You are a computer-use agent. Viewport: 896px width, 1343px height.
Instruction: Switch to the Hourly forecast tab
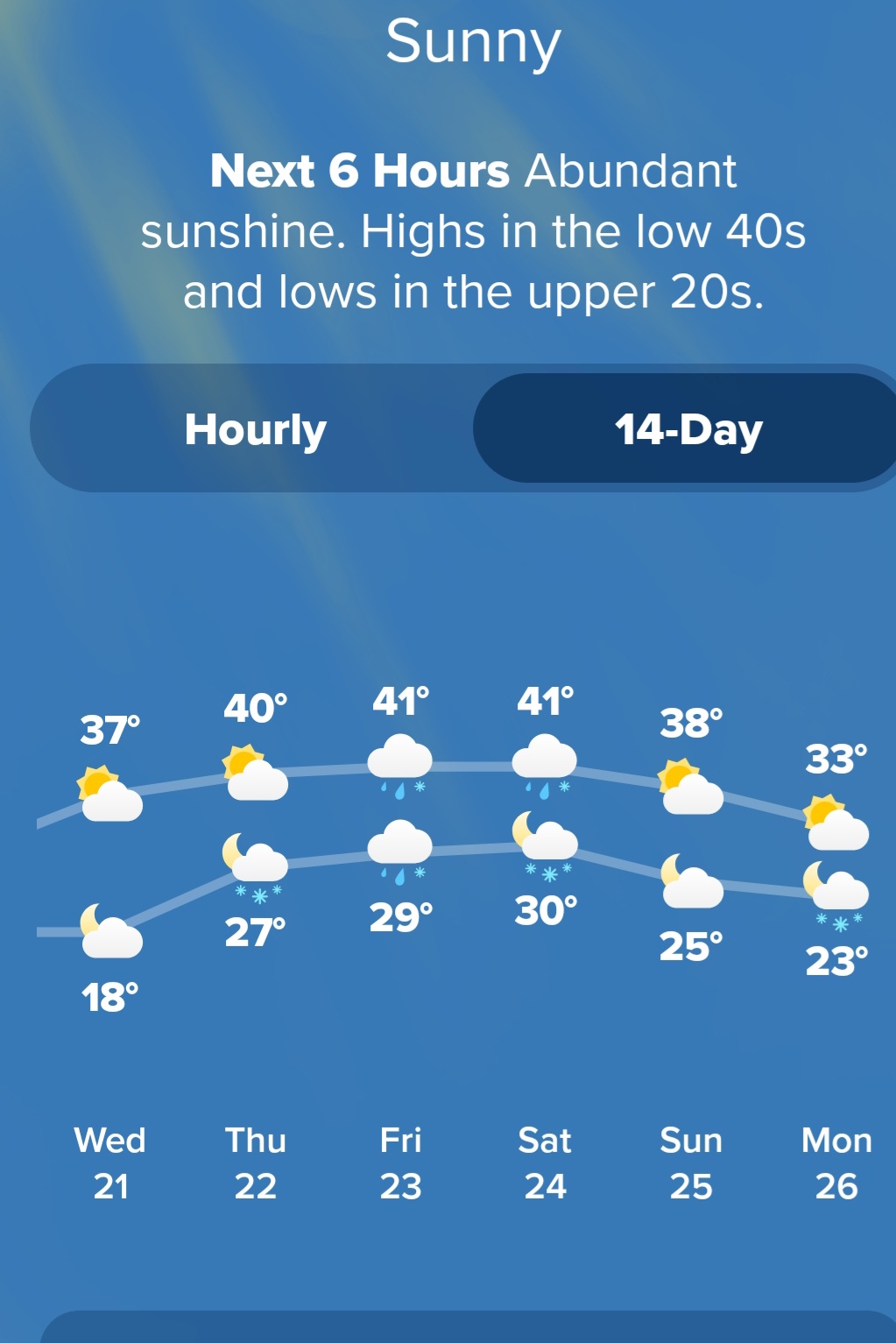[255, 429]
